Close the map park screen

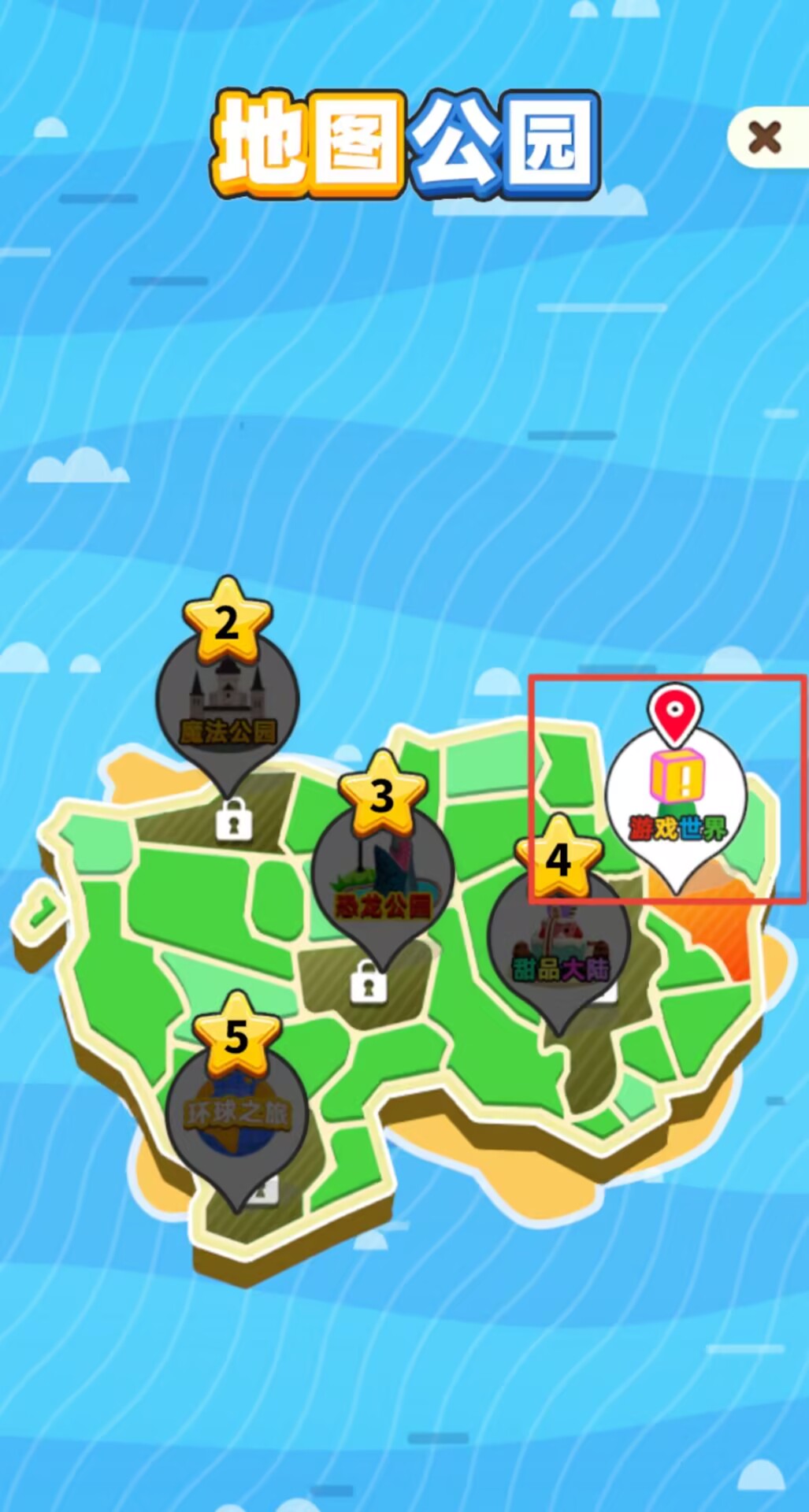point(763,138)
